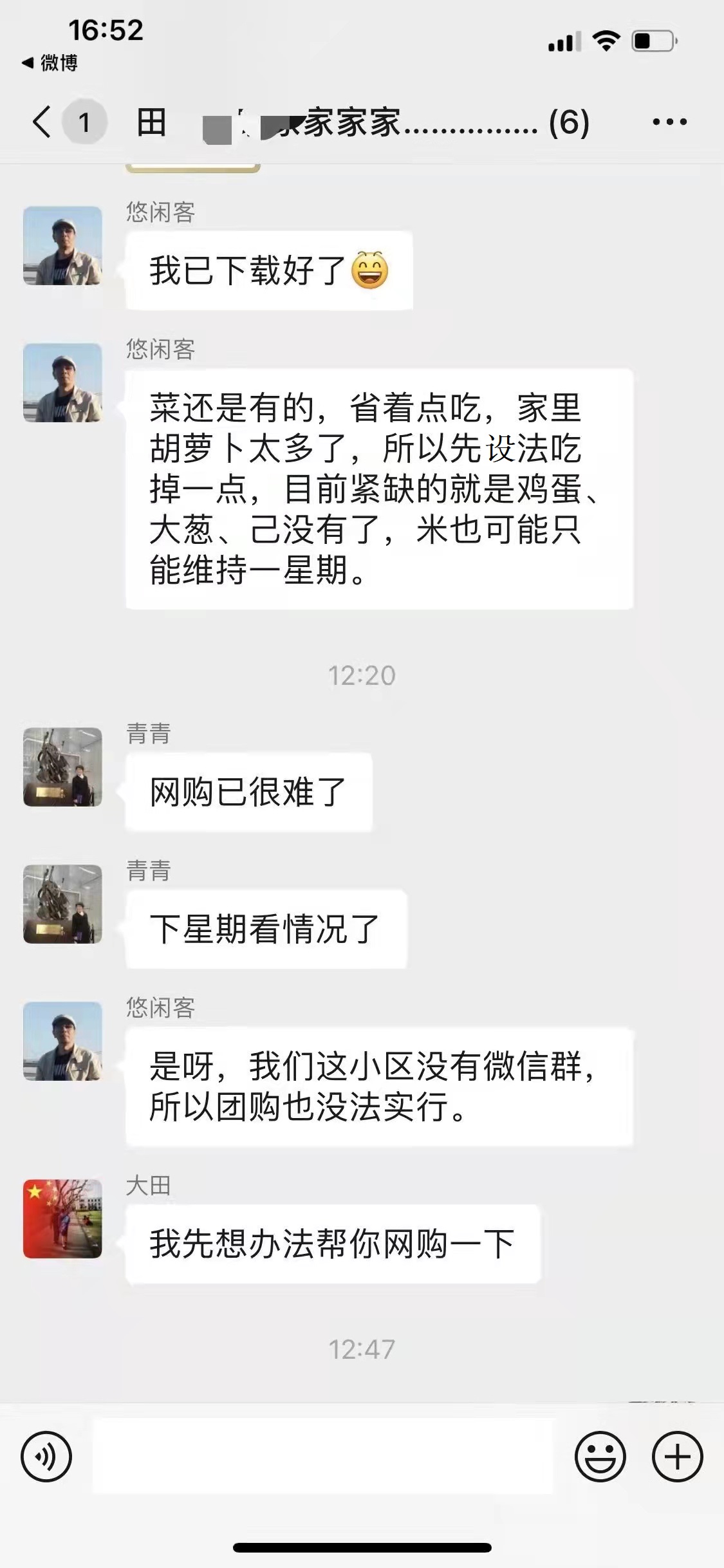This screenshot has height=1568, width=724.
Task: Return to the 微博 app
Action: pyautogui.click(x=50, y=62)
